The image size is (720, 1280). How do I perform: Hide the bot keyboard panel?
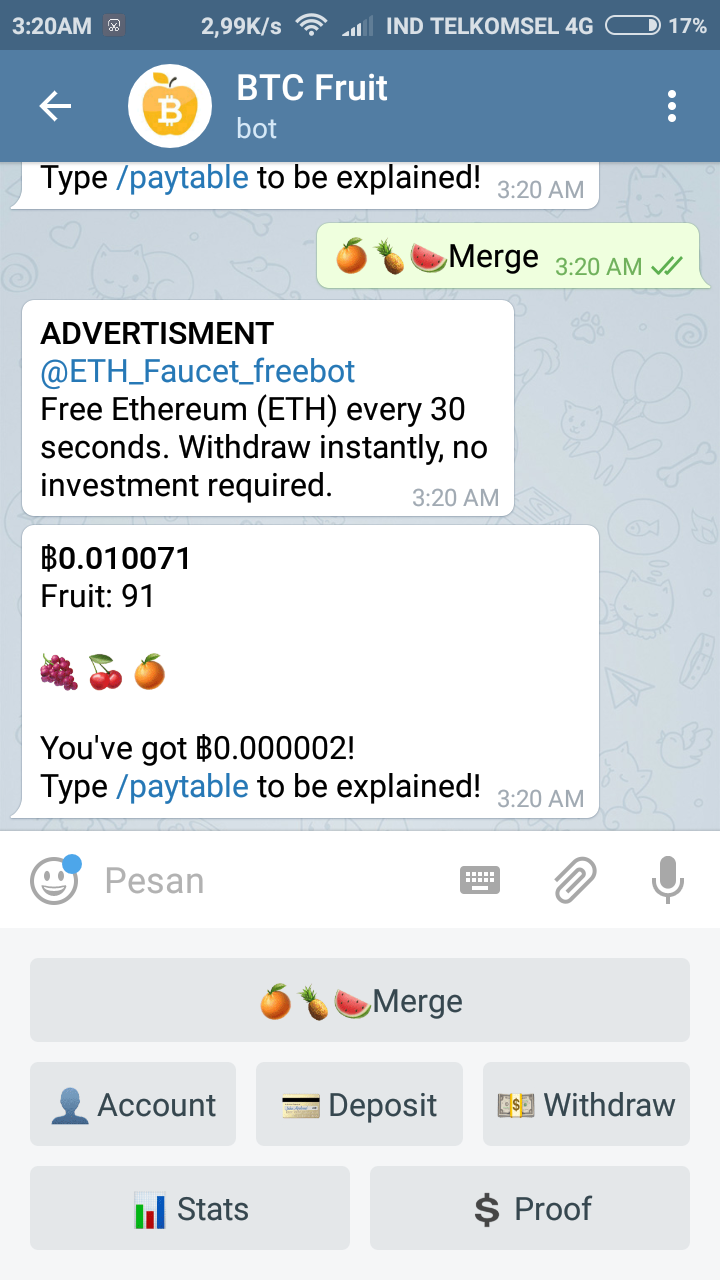(480, 880)
